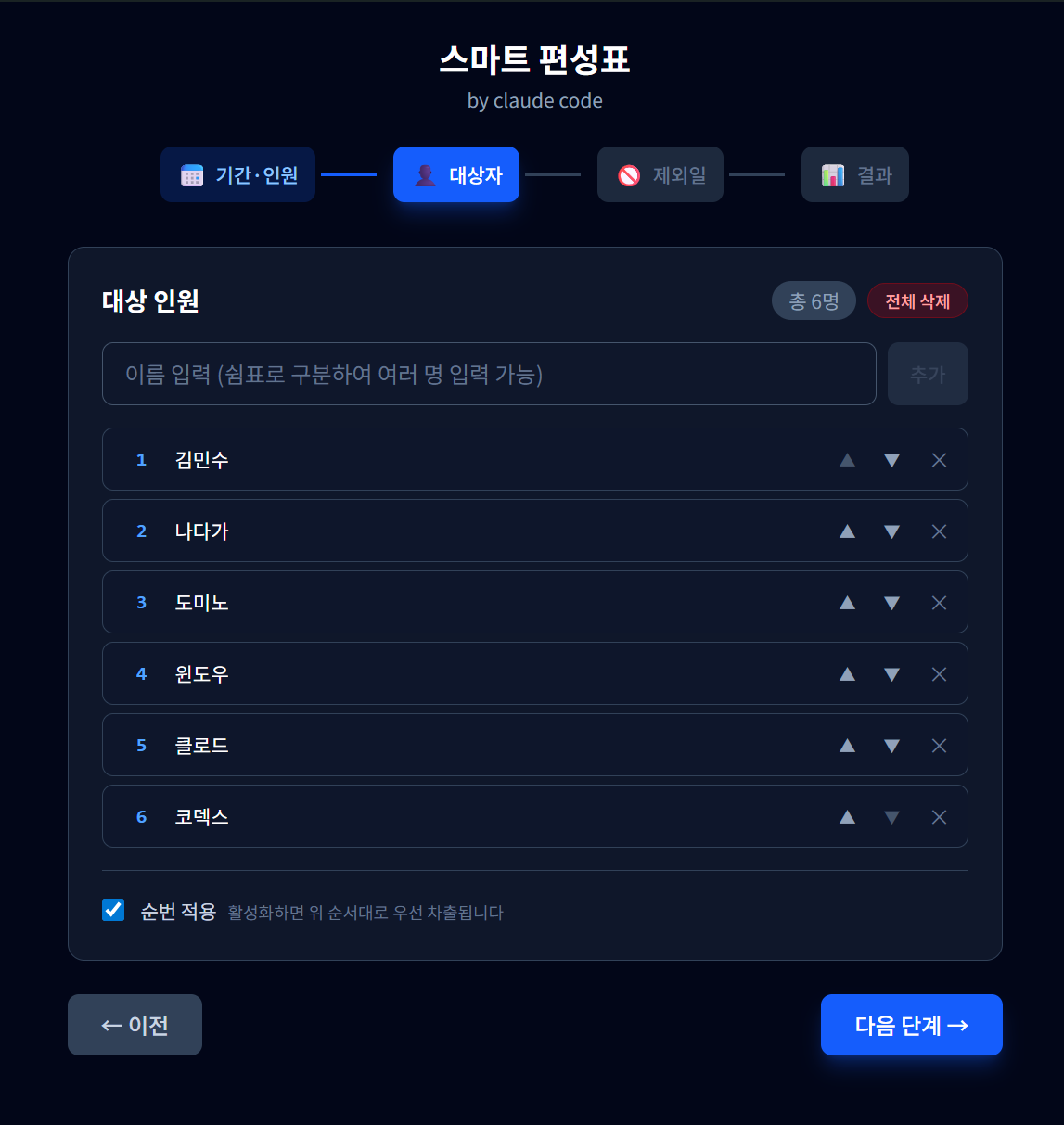Move 김민수 down one position

pyautogui.click(x=891, y=460)
